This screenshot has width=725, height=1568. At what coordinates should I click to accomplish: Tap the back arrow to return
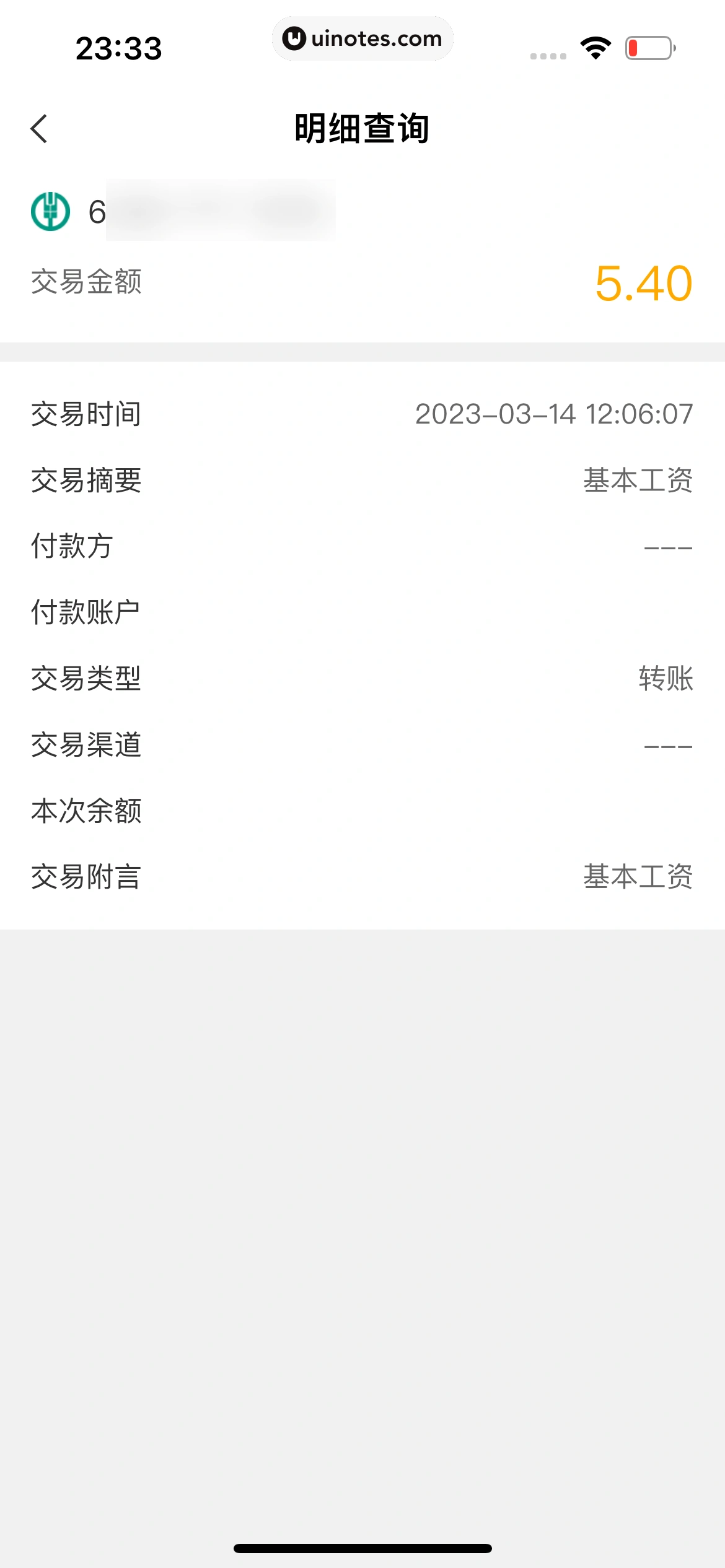(39, 128)
